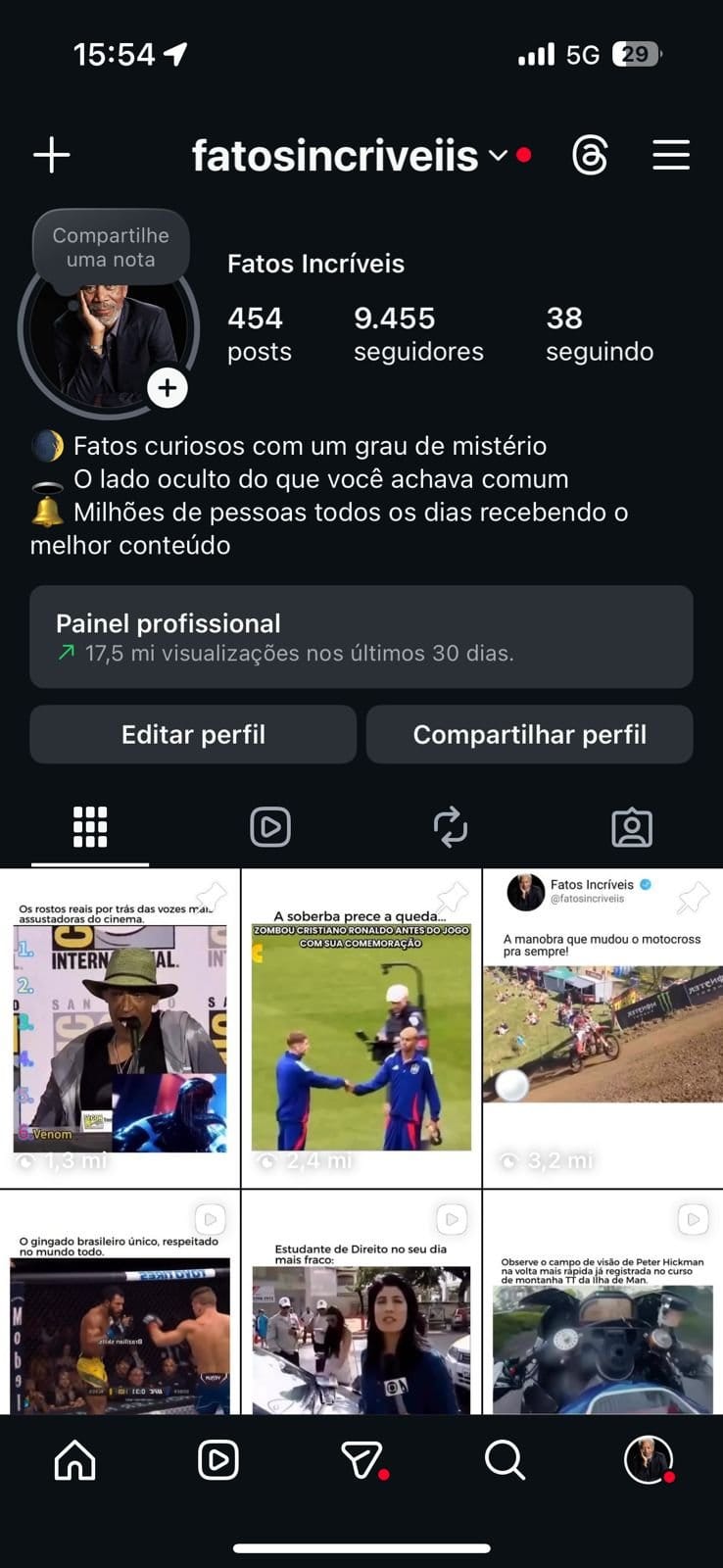Open the 38 seguindo list

coord(599,333)
